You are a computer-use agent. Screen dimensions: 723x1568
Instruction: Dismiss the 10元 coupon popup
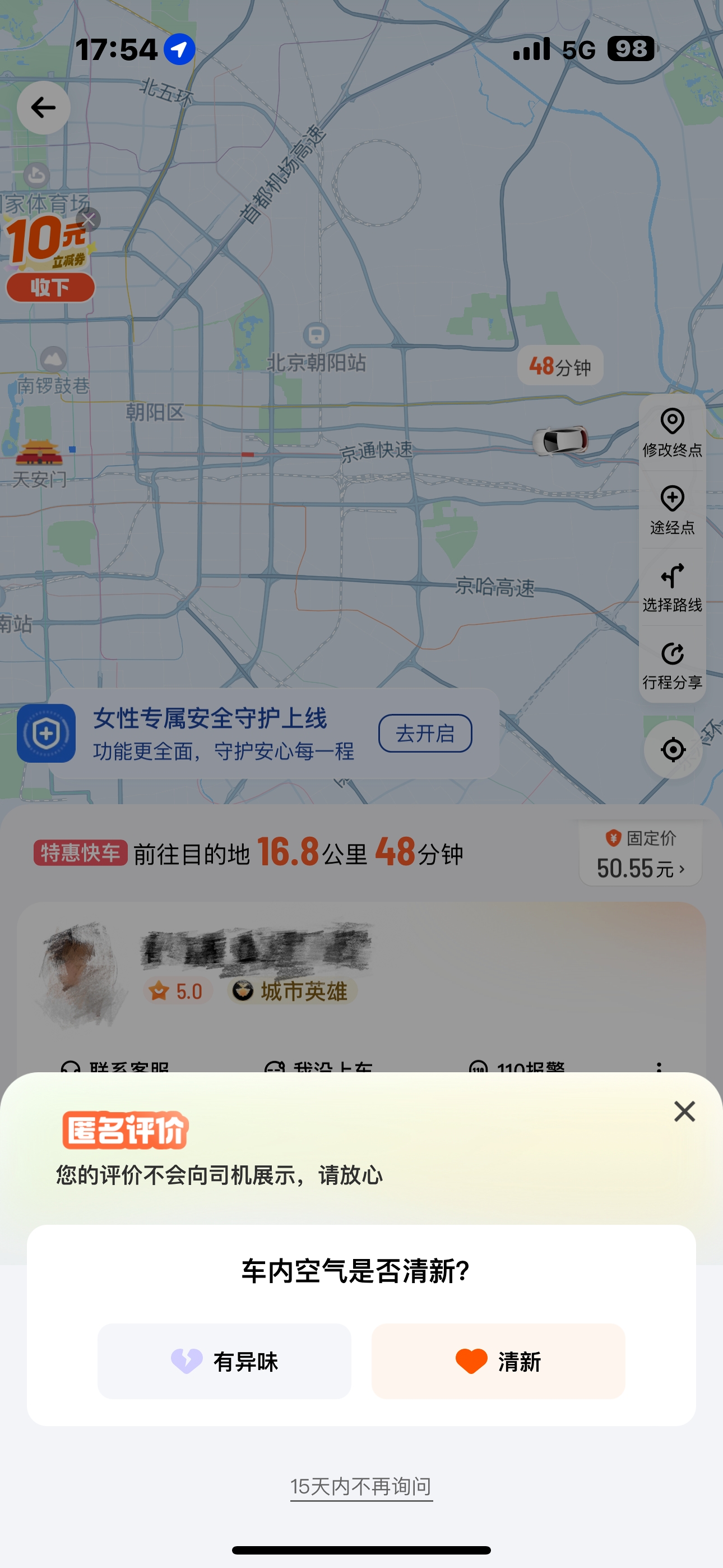coord(89,220)
